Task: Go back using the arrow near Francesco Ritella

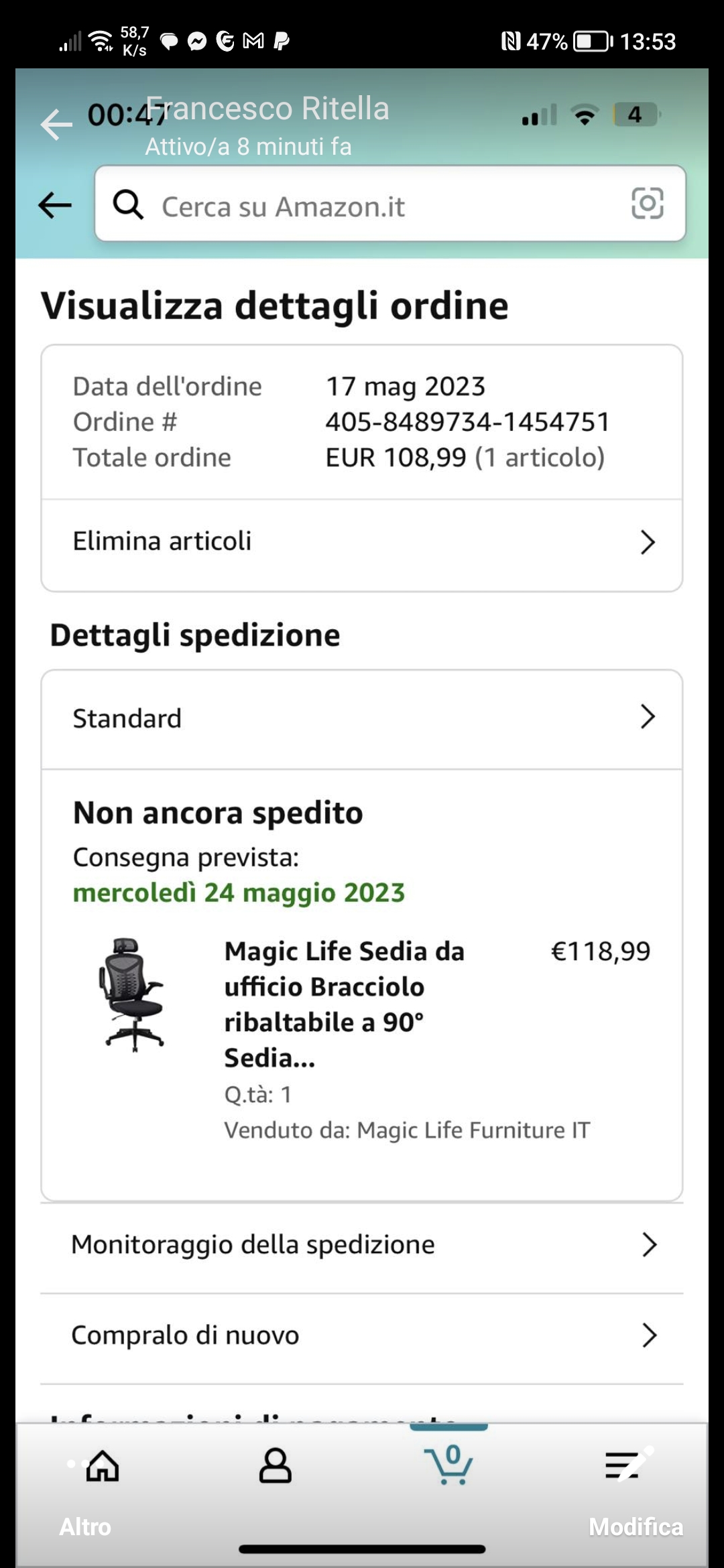Action: click(56, 125)
